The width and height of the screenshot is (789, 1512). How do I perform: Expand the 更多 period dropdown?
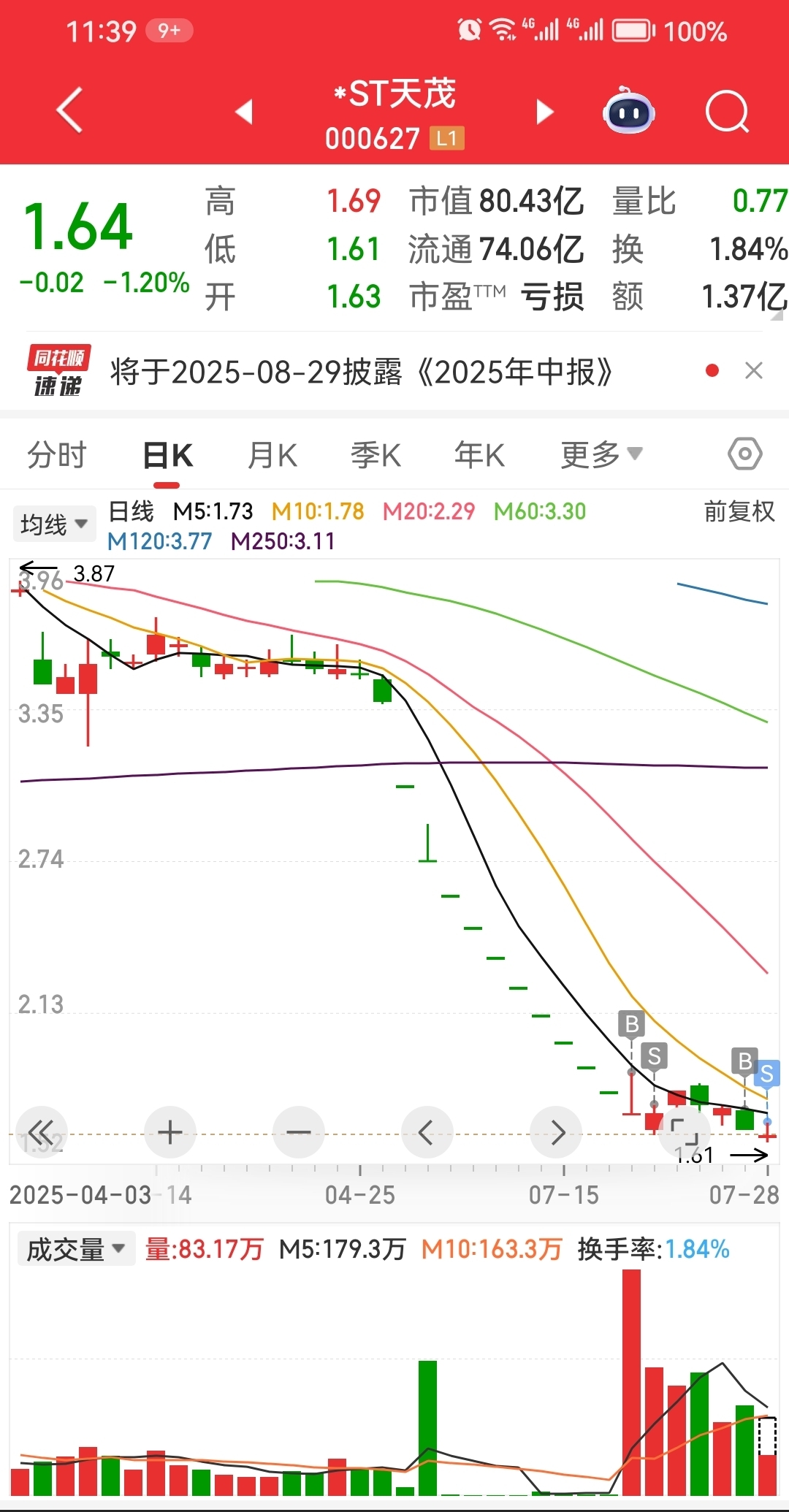coord(601,455)
